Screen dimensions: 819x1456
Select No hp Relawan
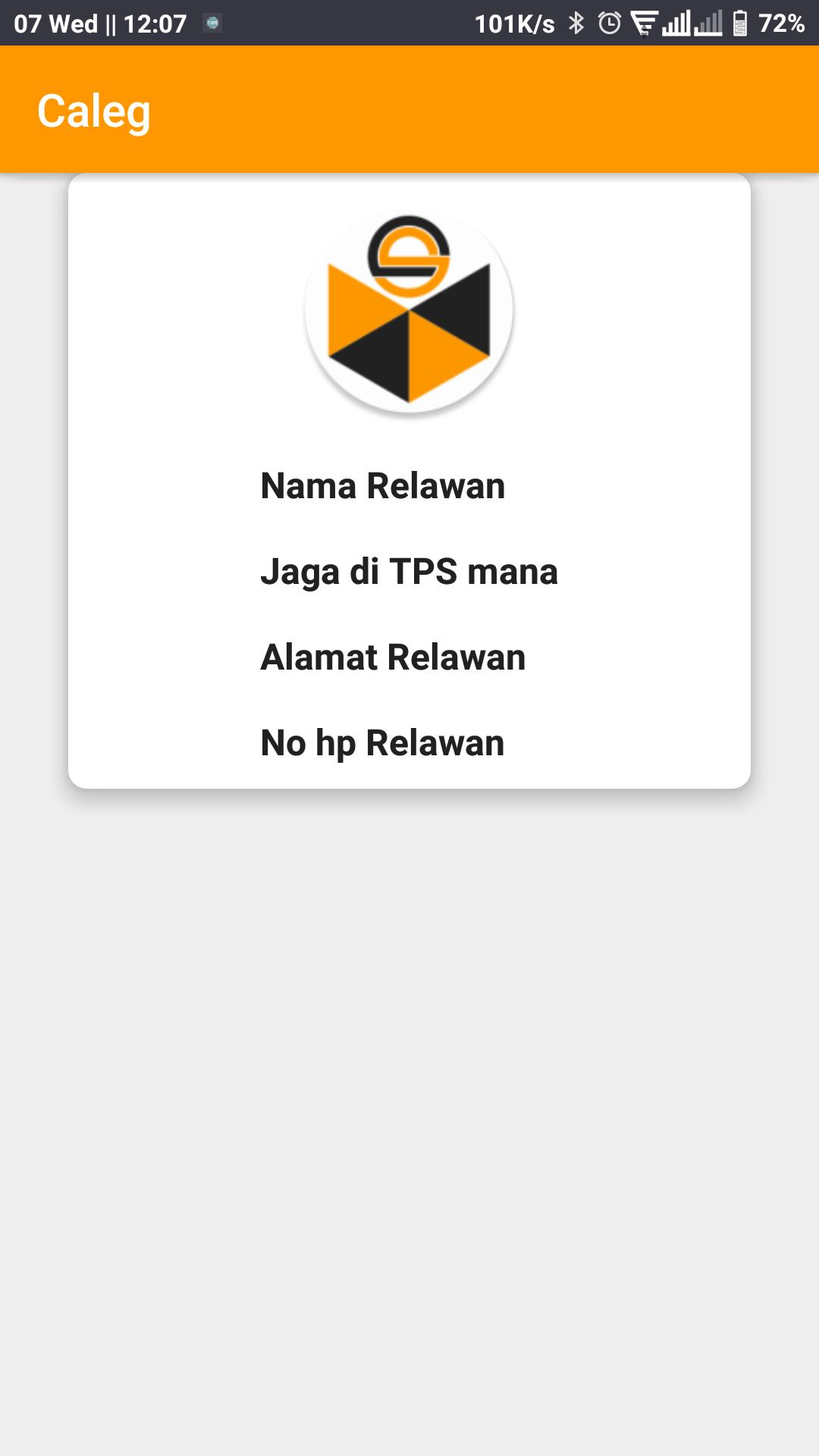(x=381, y=744)
